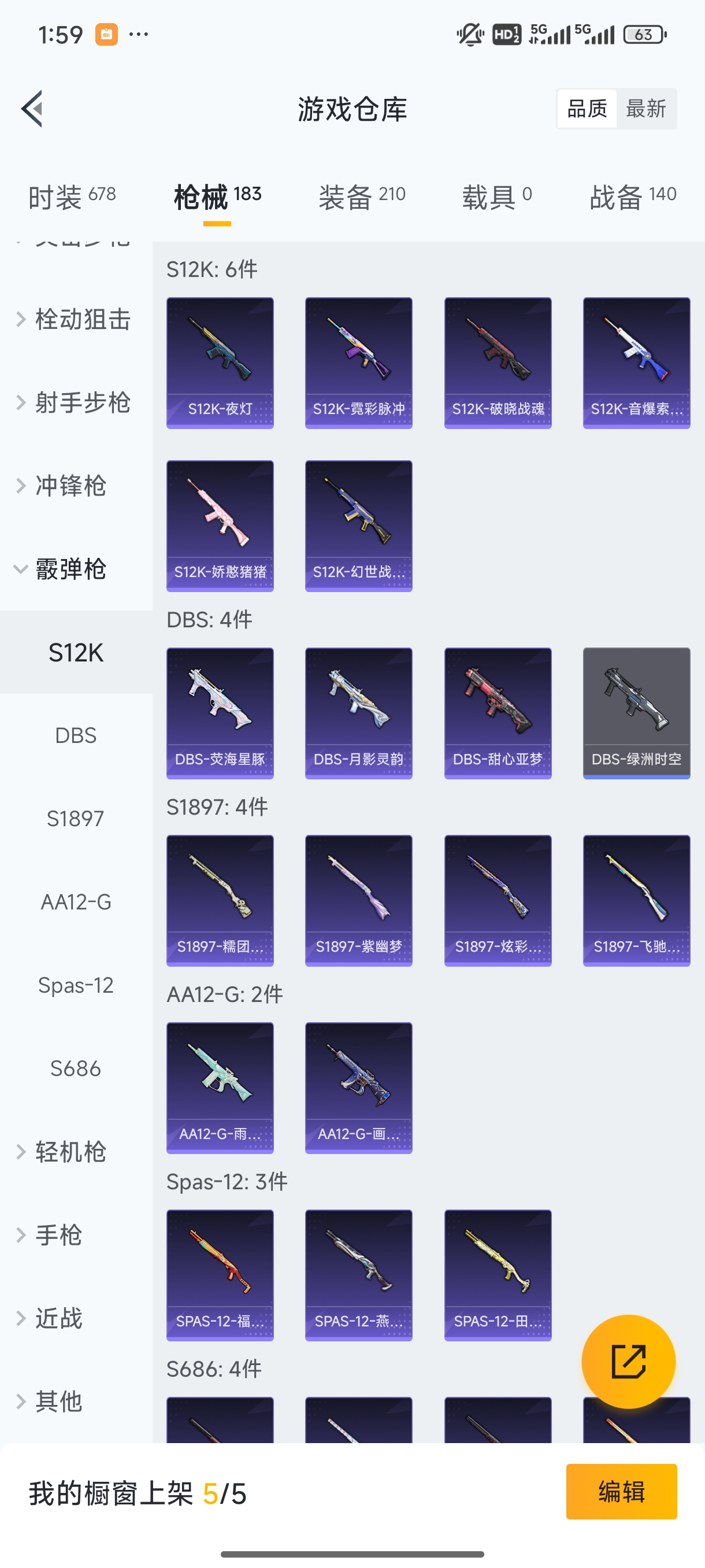View the S1897-紫幽梦 skin
705x1568 pixels.
click(x=358, y=900)
